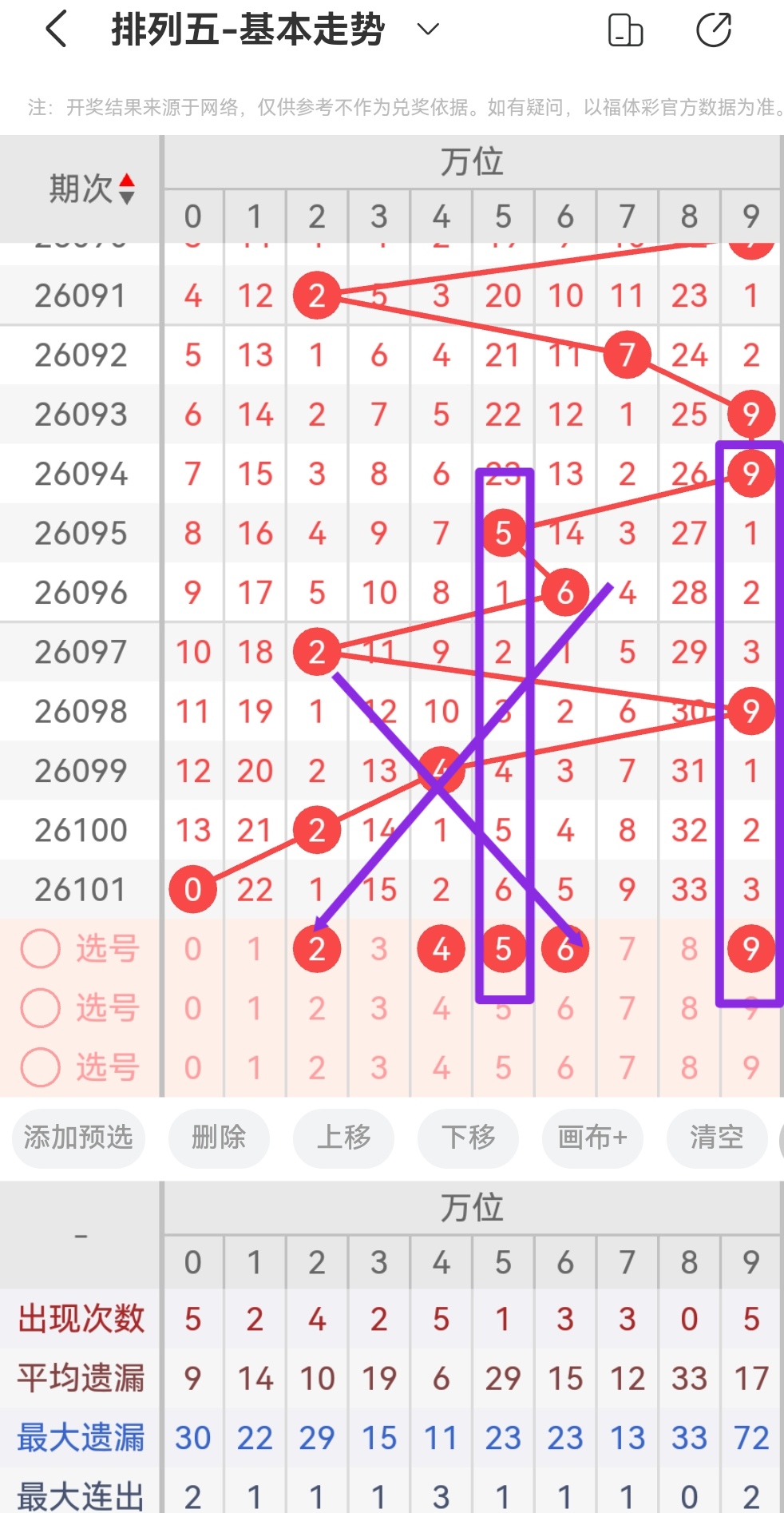
Task: Tap the landscape rotation icon in header
Action: [x=626, y=29]
